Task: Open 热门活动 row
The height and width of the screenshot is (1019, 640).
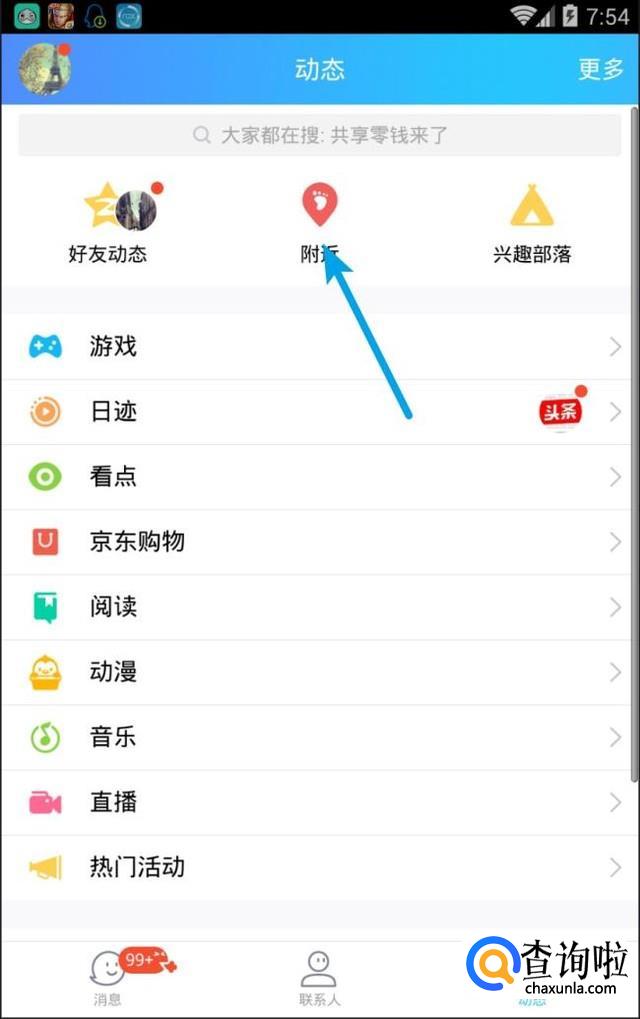Action: (x=320, y=867)
